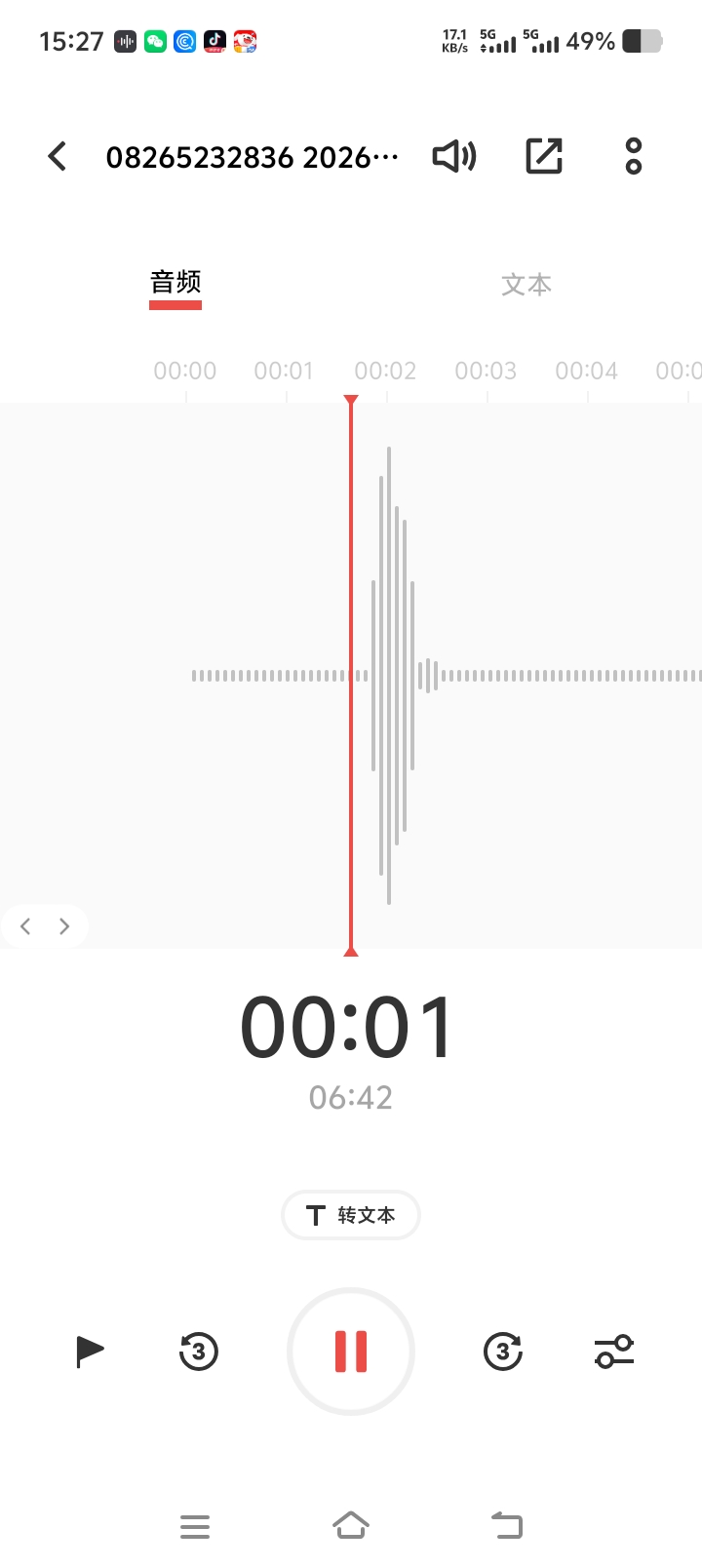
Task: Switch to the 文本 tab
Action: [x=526, y=285]
